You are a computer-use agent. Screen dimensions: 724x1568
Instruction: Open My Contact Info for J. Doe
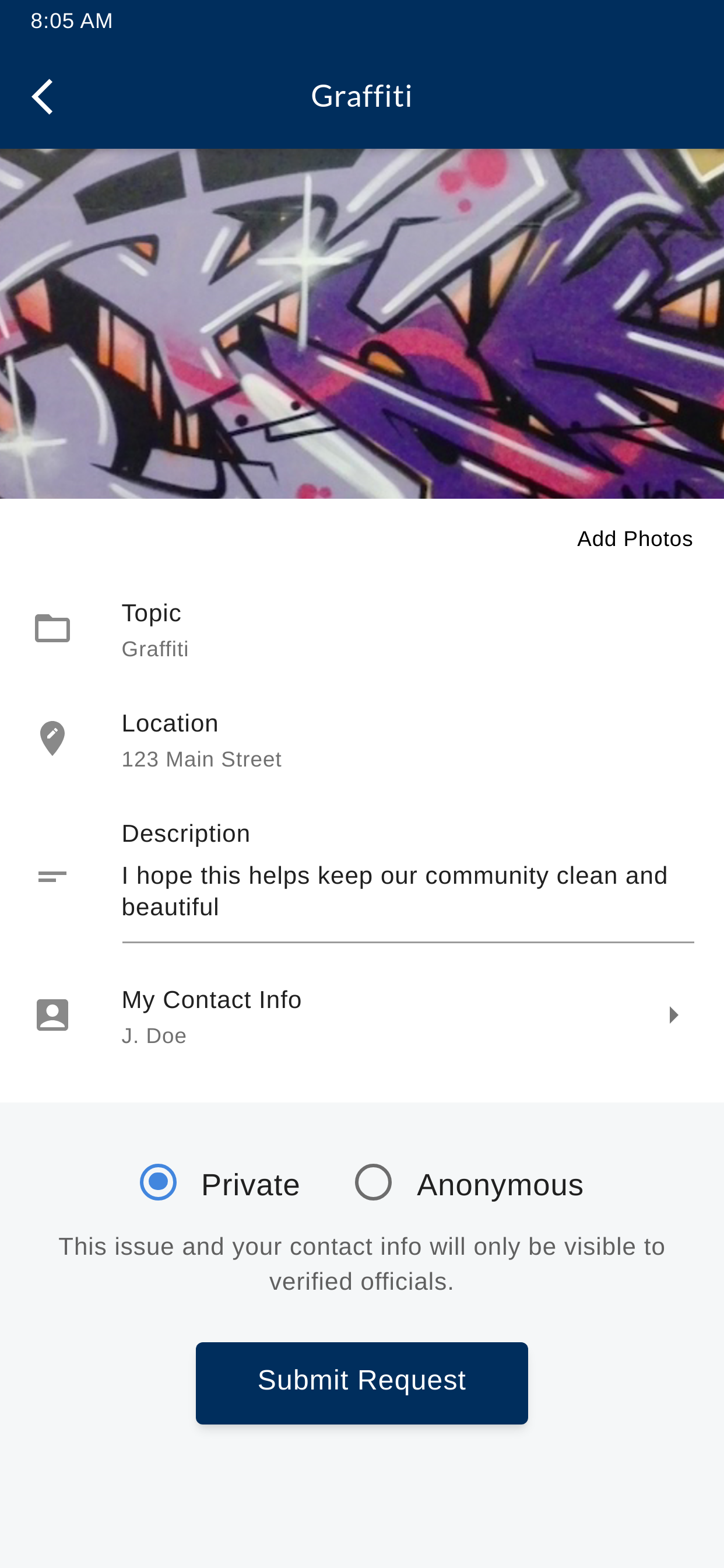click(x=362, y=1016)
